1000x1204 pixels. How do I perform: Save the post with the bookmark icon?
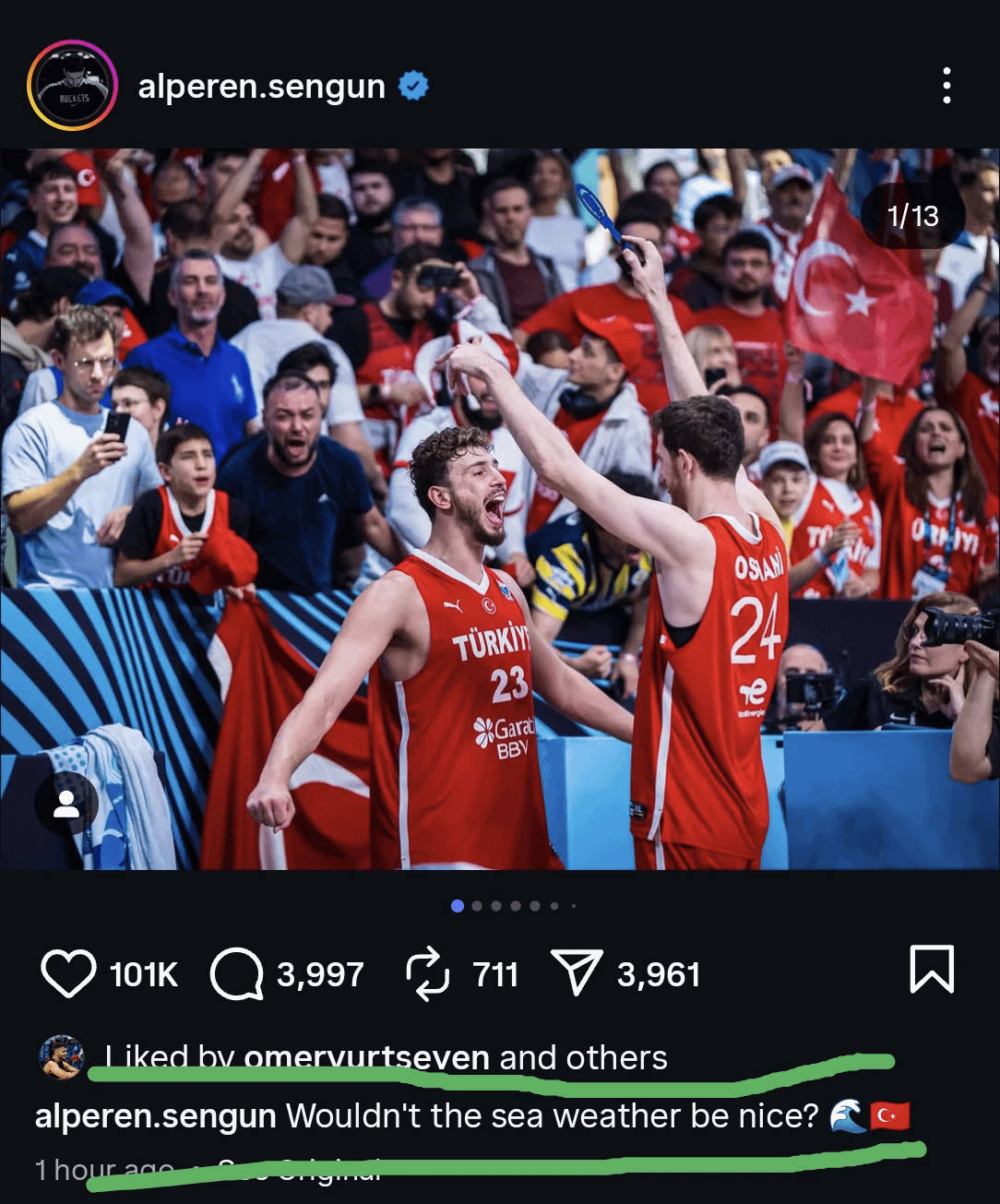pos(931,970)
